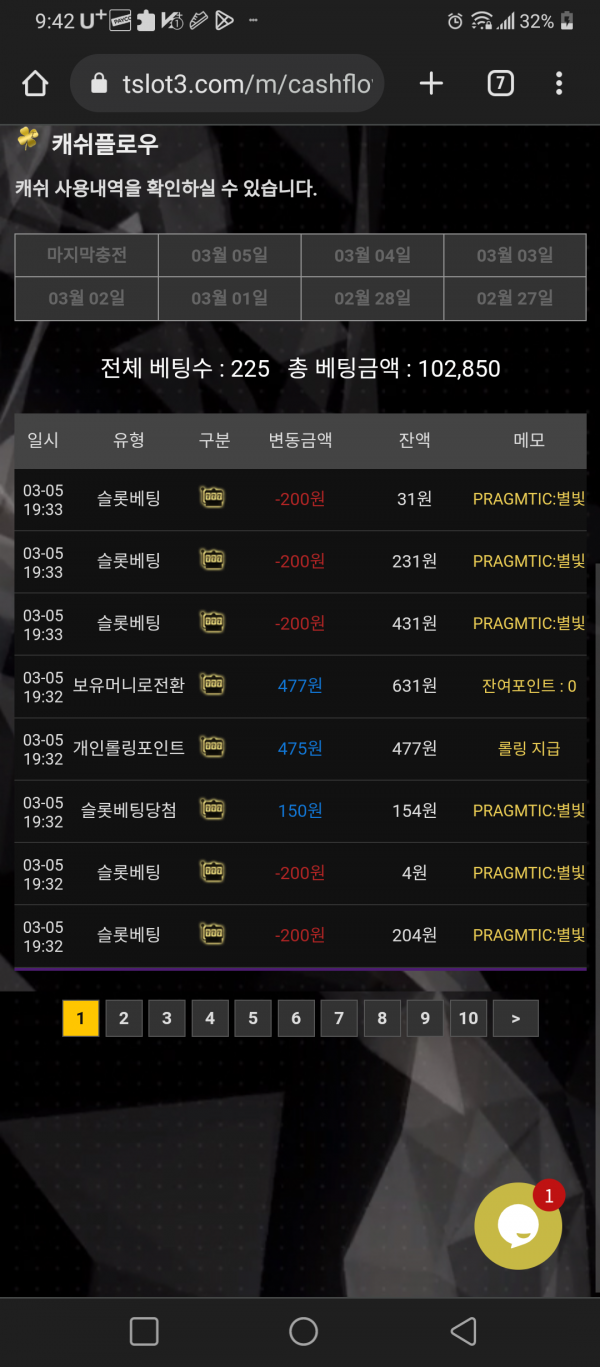Open the browser home page

35,84
